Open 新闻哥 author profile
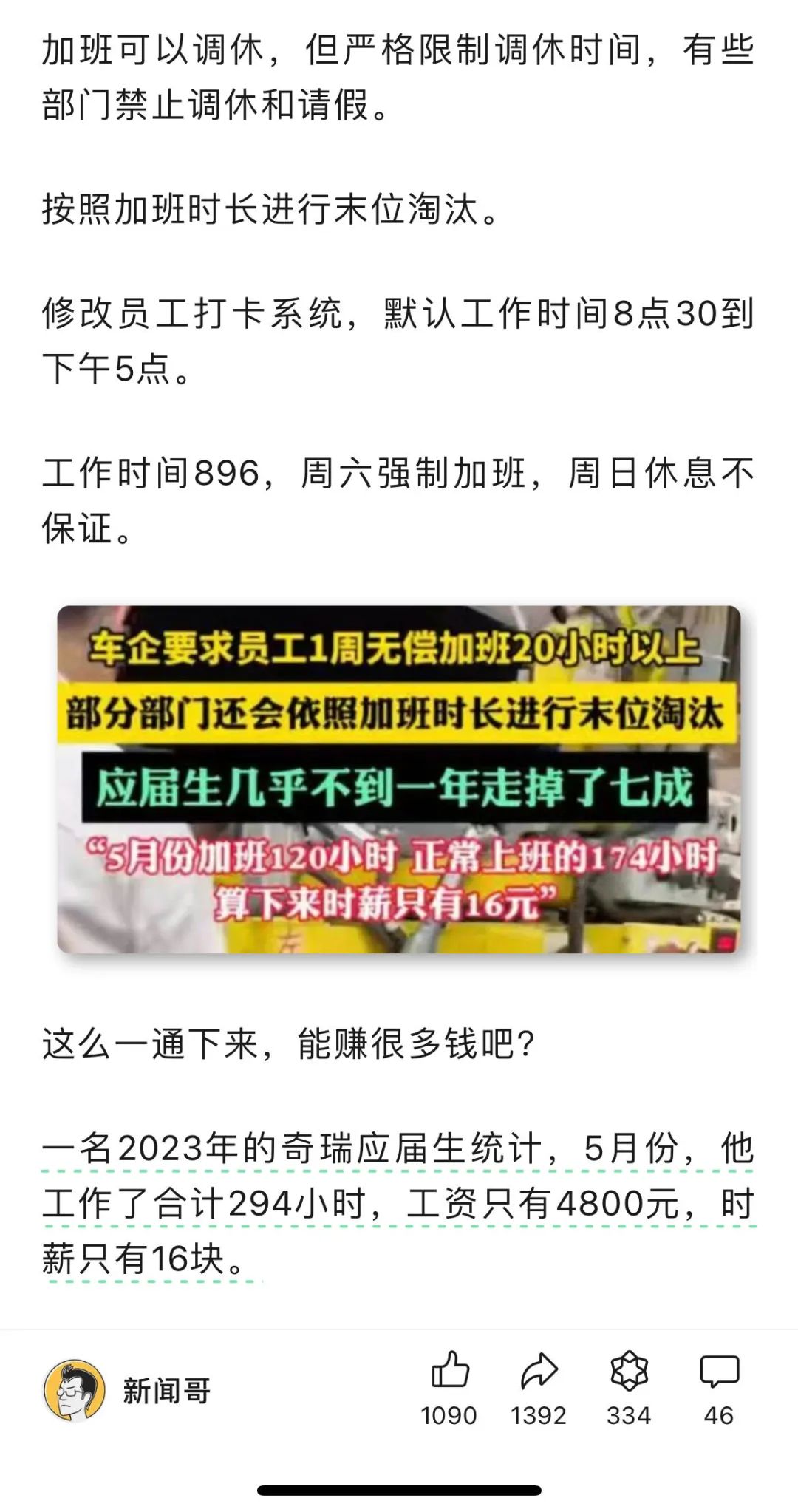The image size is (798, 1512). [128, 1390]
